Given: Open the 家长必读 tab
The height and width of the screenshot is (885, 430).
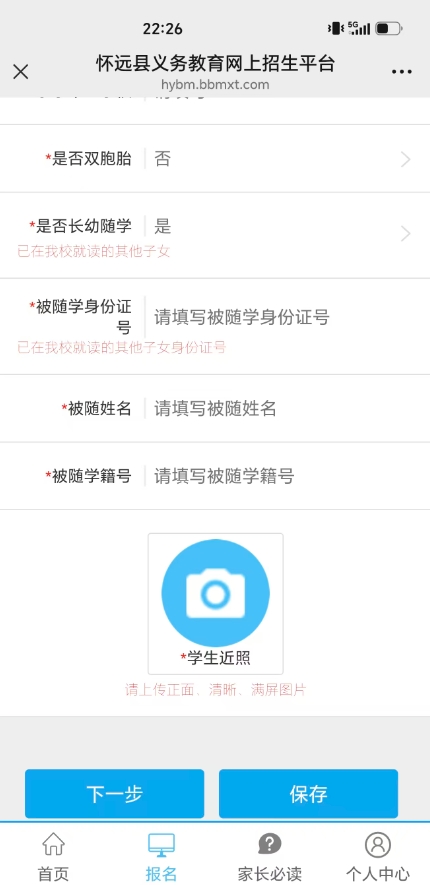Looking at the screenshot, I should (x=269, y=856).
